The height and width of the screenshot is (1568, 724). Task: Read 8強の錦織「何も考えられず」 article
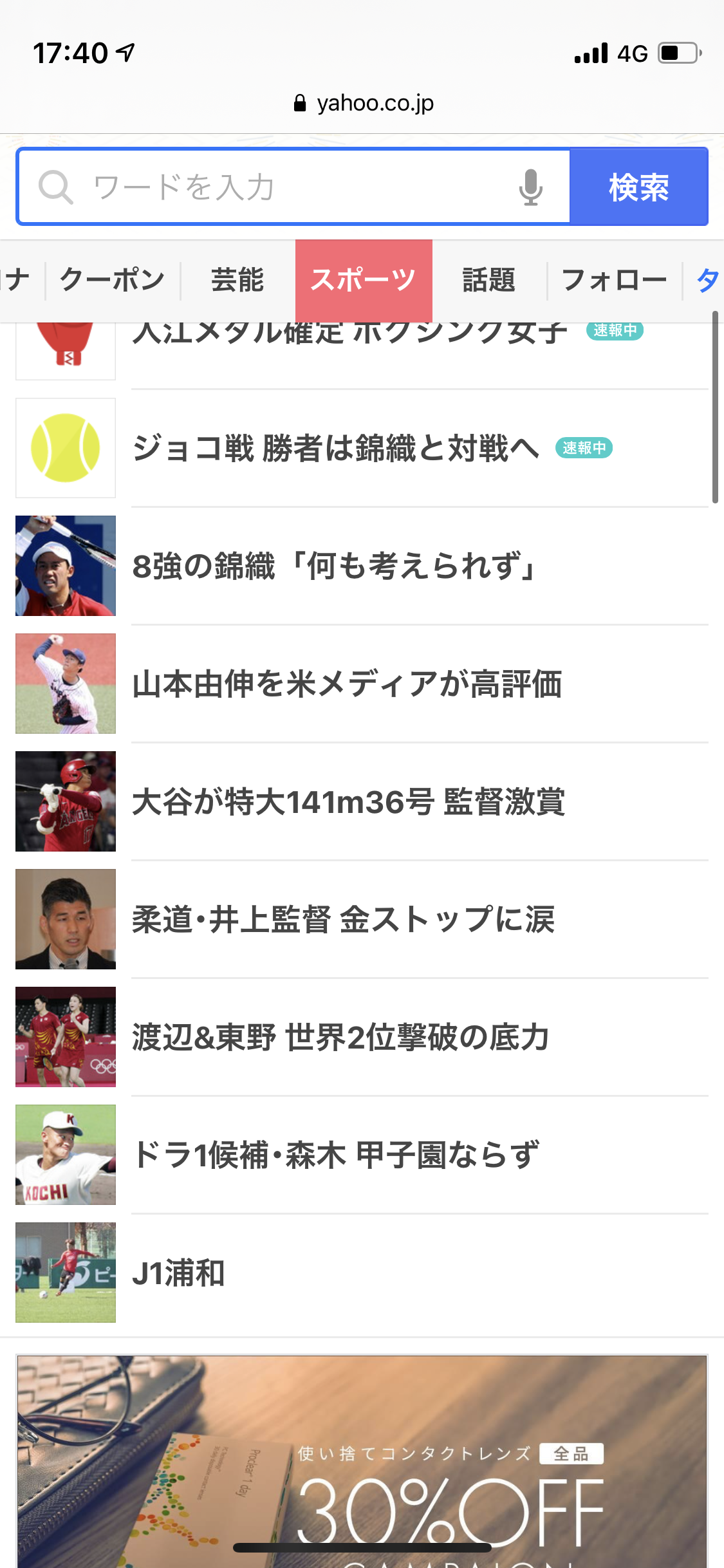pyautogui.click(x=335, y=566)
